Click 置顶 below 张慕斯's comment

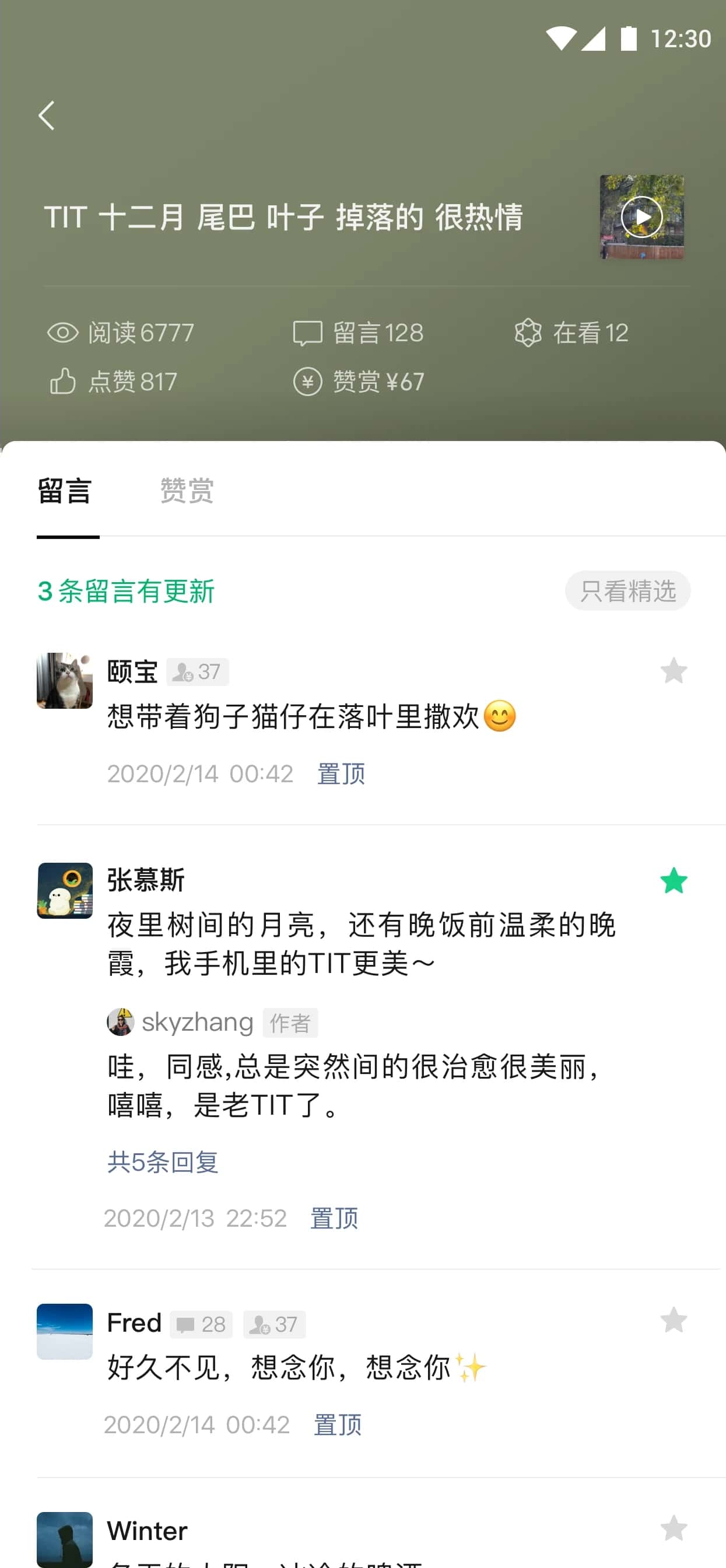334,1218
